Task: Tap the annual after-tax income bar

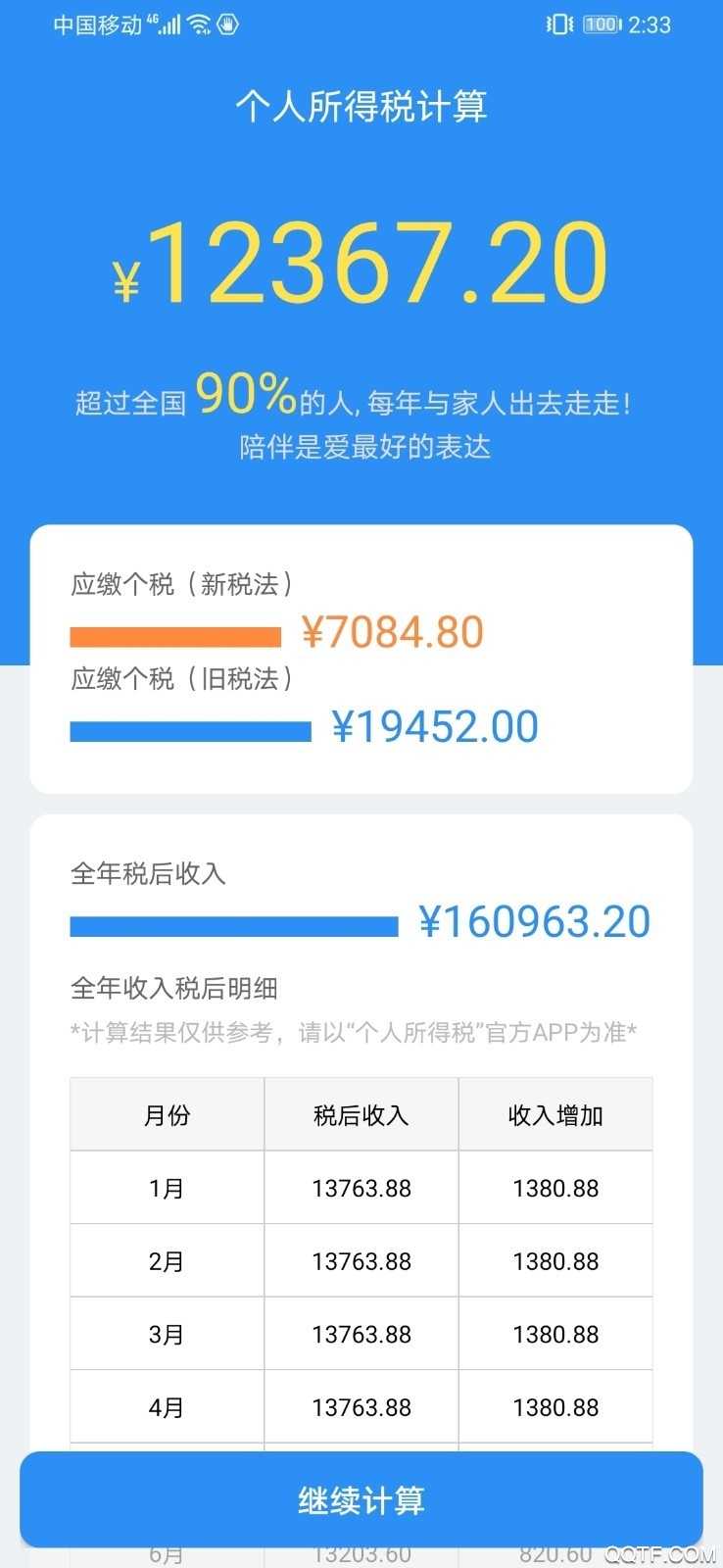Action: [x=235, y=925]
